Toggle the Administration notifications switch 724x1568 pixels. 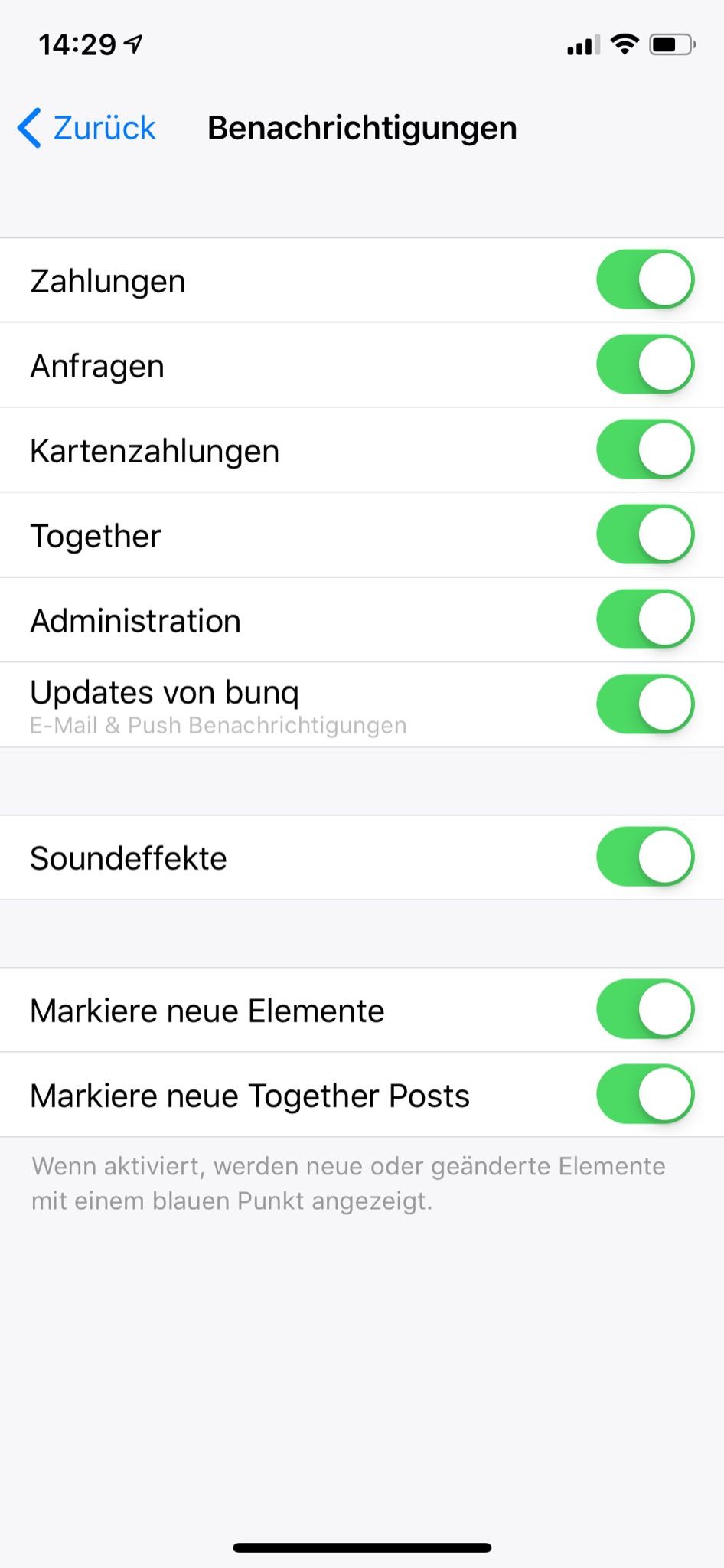pyautogui.click(x=644, y=619)
